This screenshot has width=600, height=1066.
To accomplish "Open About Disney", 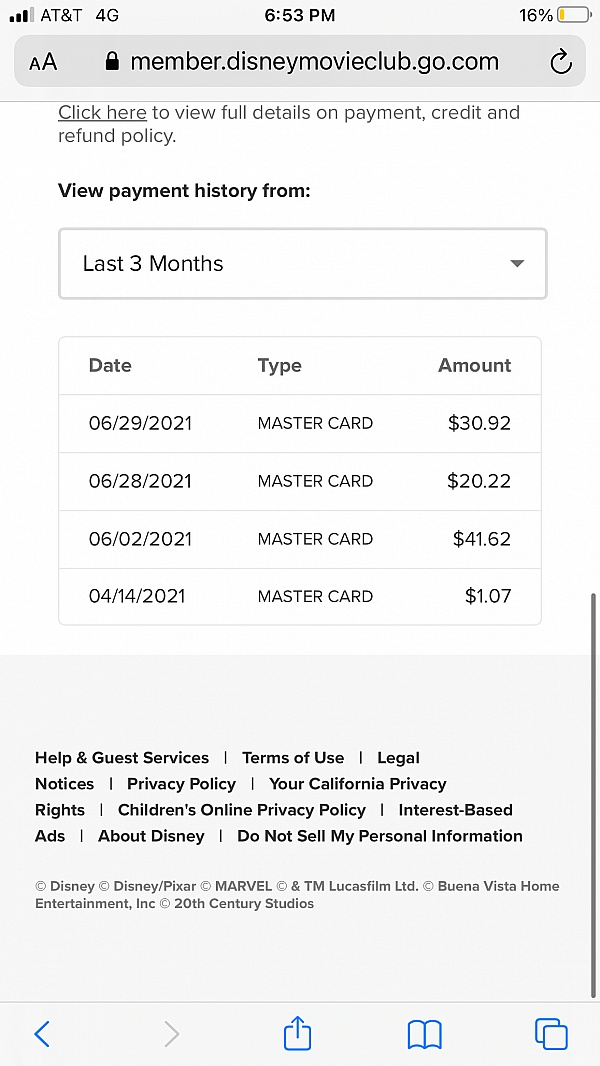I will click(151, 836).
